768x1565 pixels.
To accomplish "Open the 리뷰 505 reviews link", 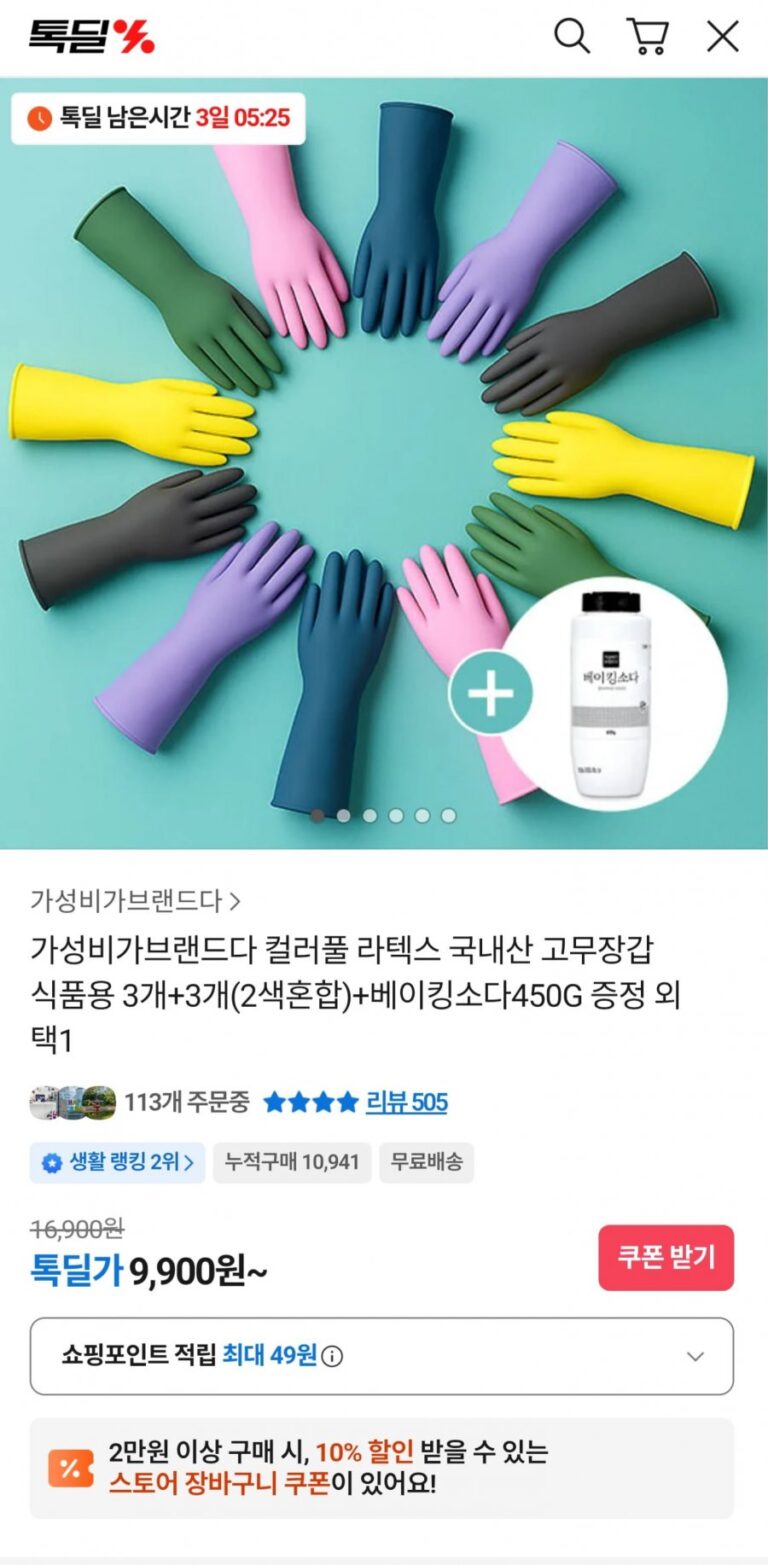I will point(406,1102).
